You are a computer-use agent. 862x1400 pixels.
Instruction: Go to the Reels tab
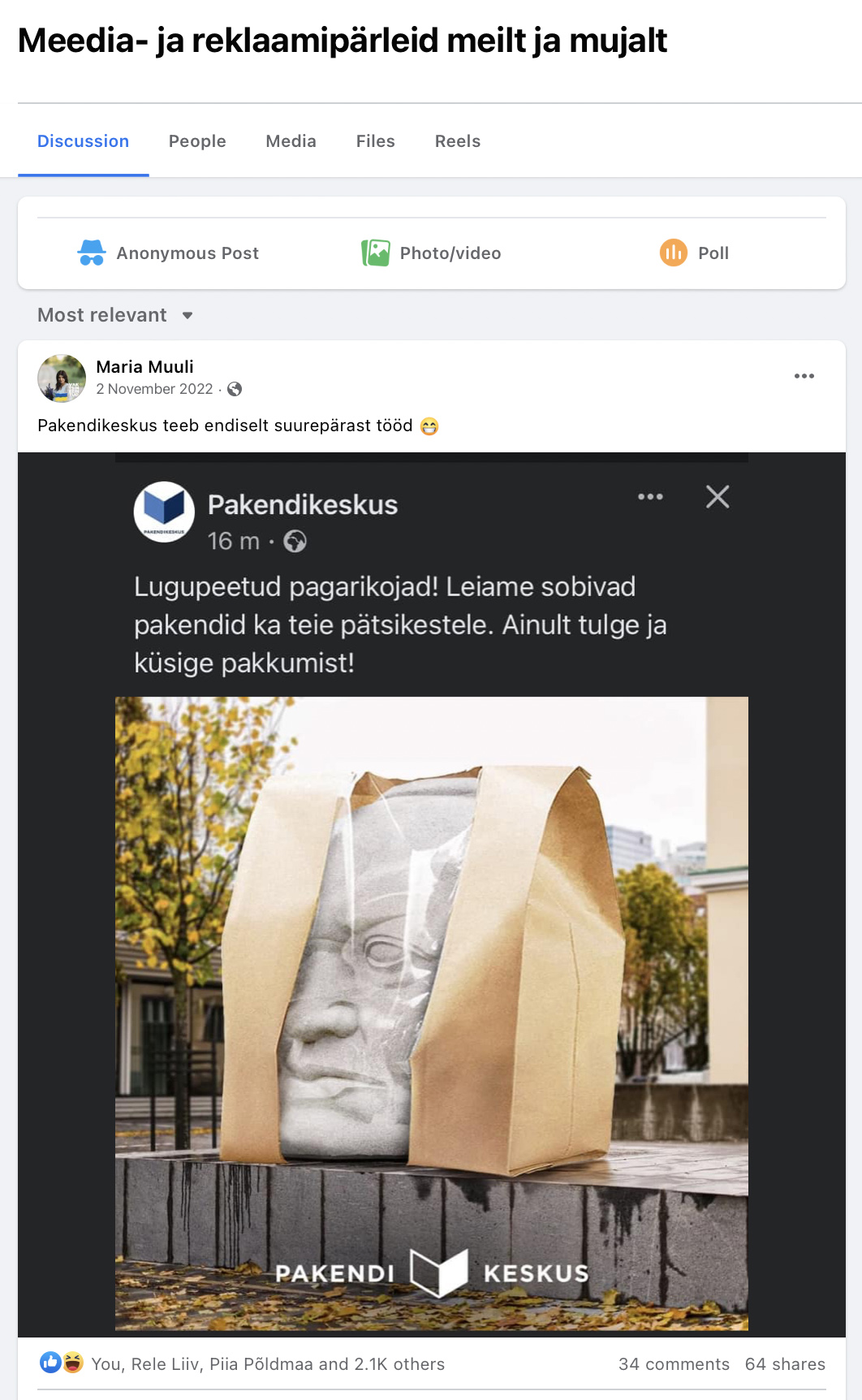tap(457, 141)
